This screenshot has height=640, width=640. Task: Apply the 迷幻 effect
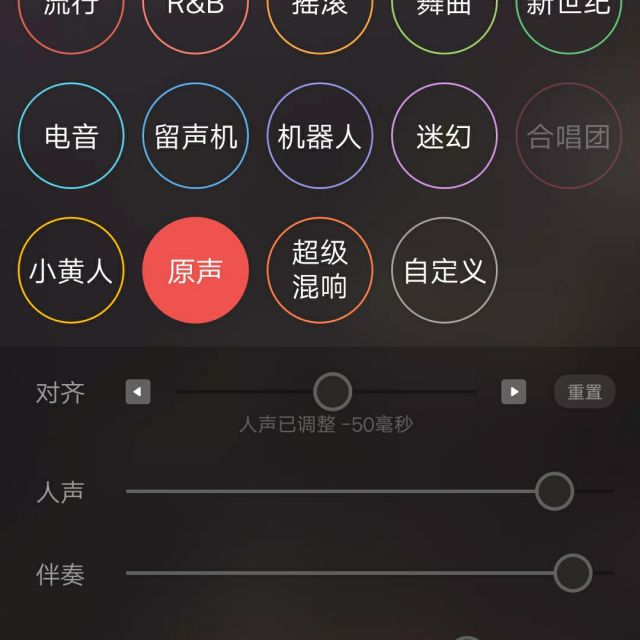click(x=444, y=136)
